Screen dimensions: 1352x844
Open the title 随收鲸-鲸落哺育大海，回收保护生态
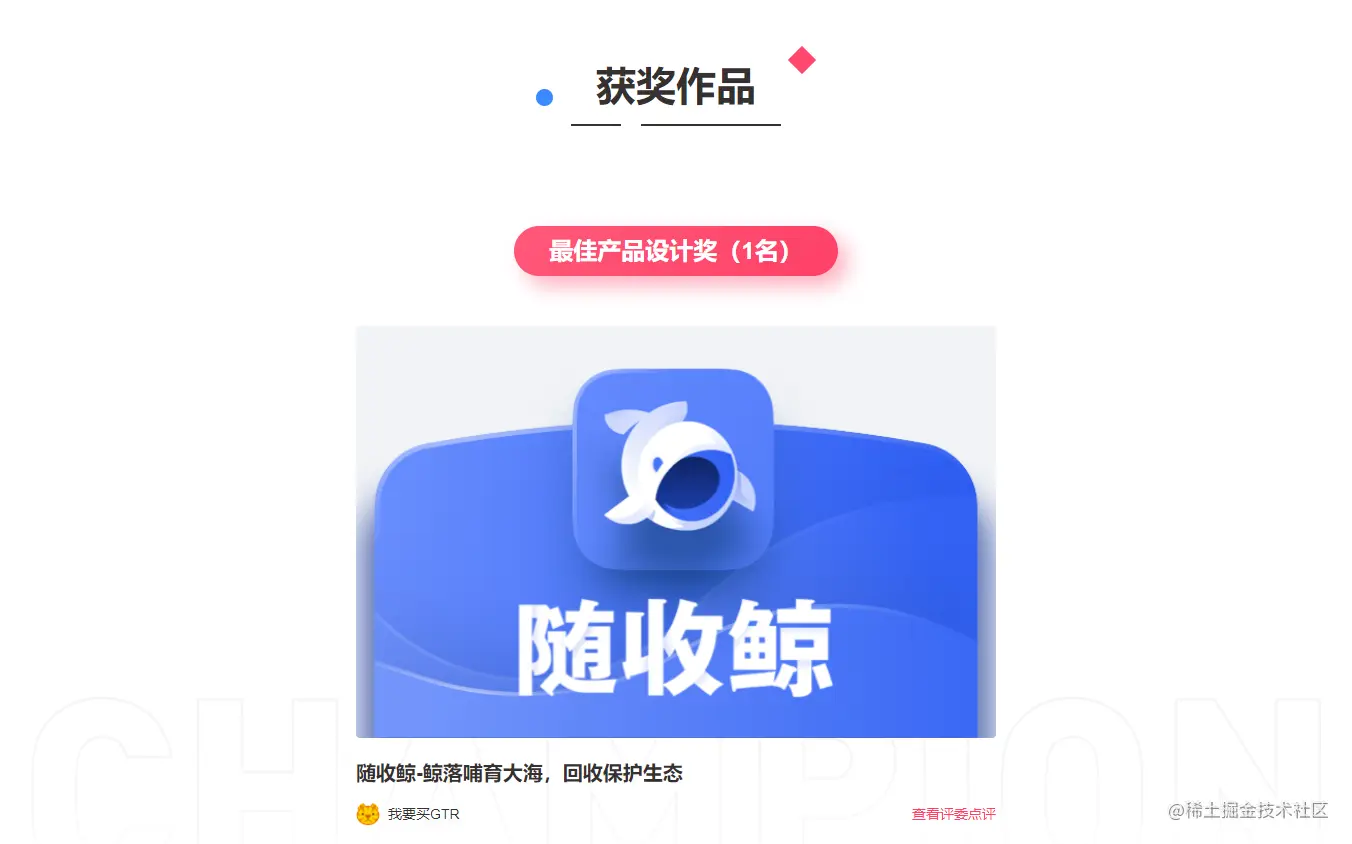click(x=519, y=773)
